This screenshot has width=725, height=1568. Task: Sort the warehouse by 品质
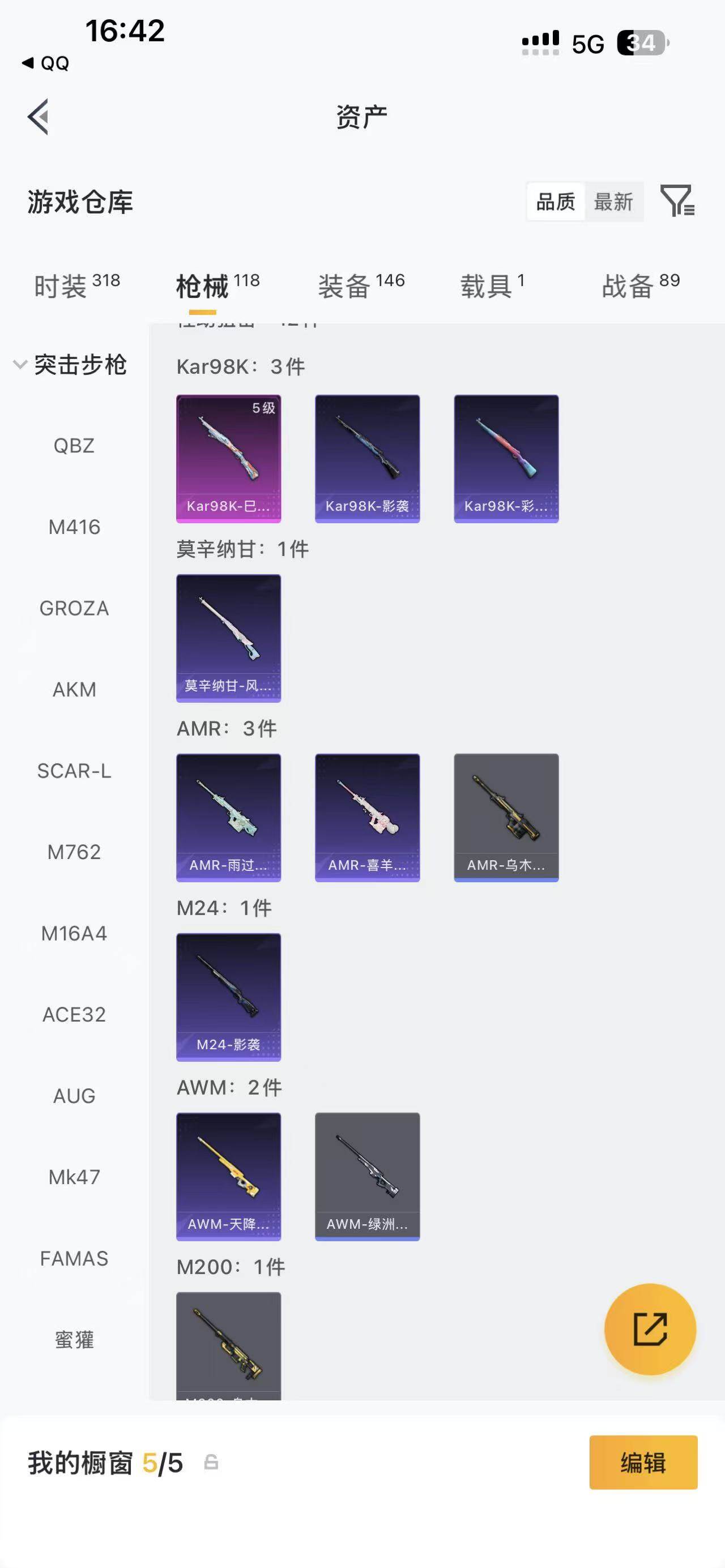pyautogui.click(x=555, y=202)
